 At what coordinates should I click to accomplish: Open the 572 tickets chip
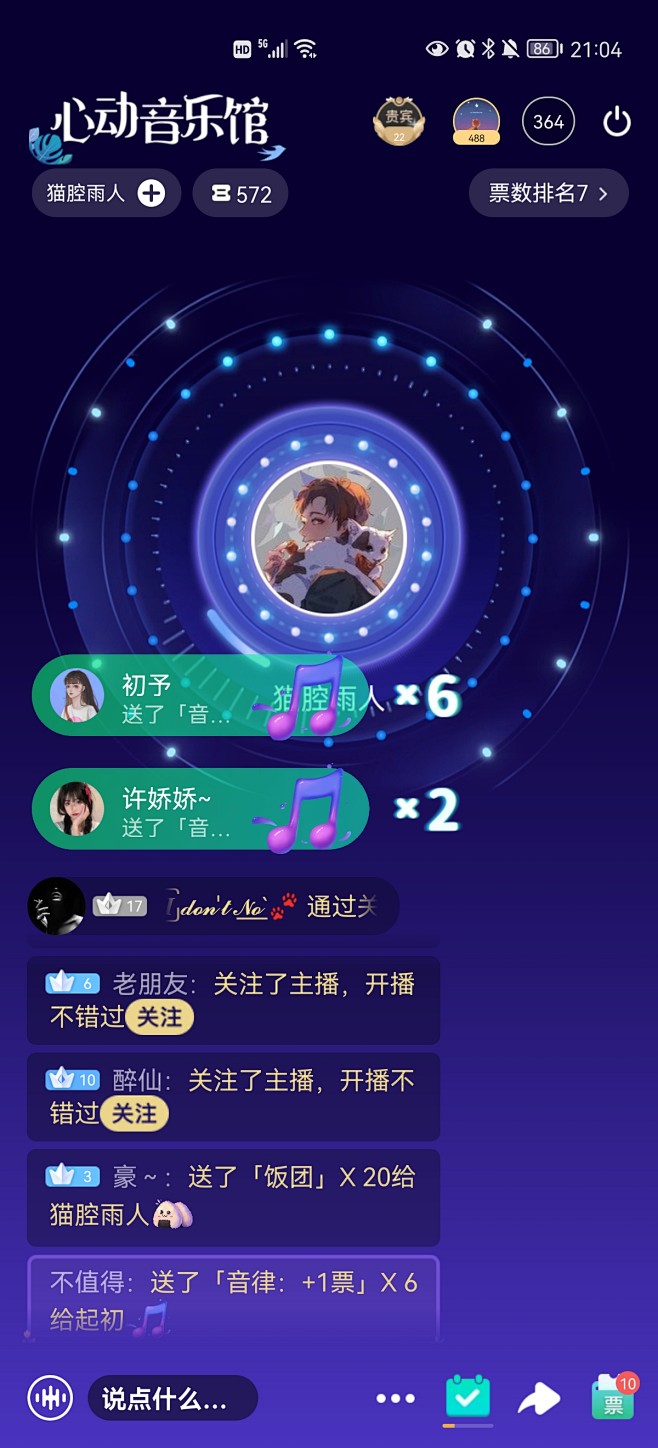[240, 193]
